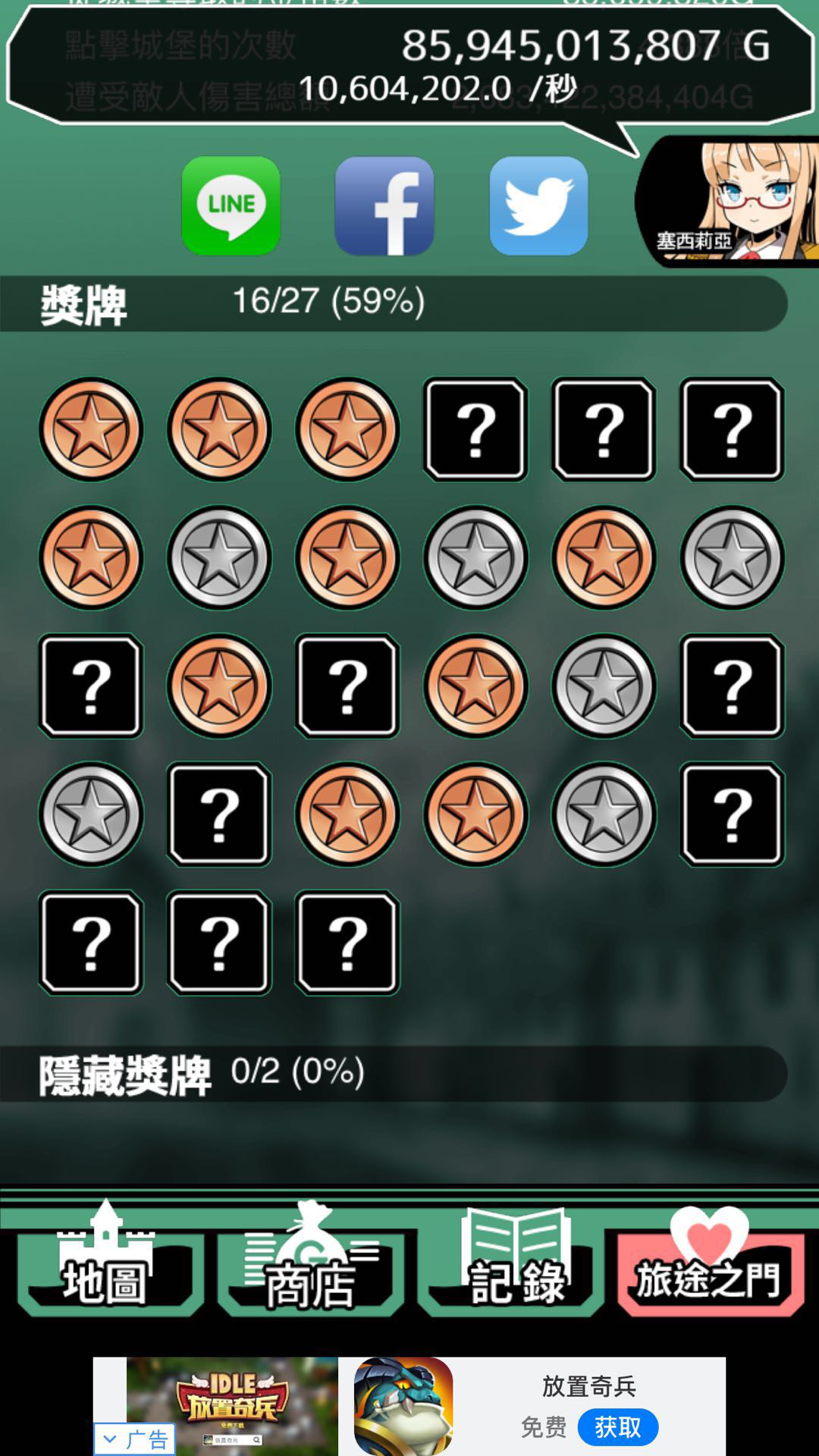The width and height of the screenshot is (819, 1456).
Task: Share to Twitter
Action: tap(538, 206)
